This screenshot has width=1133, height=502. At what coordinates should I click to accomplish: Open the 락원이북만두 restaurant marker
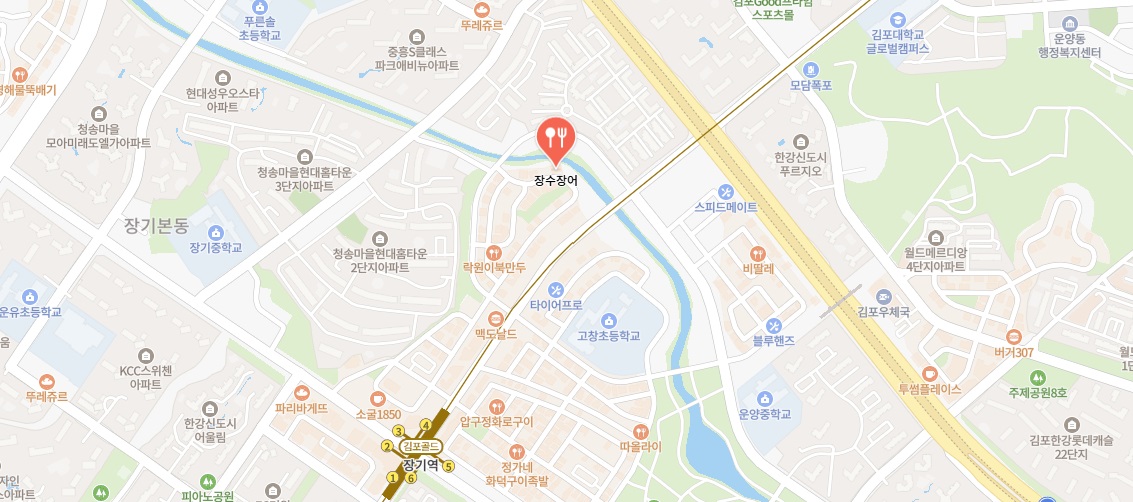tap(494, 253)
